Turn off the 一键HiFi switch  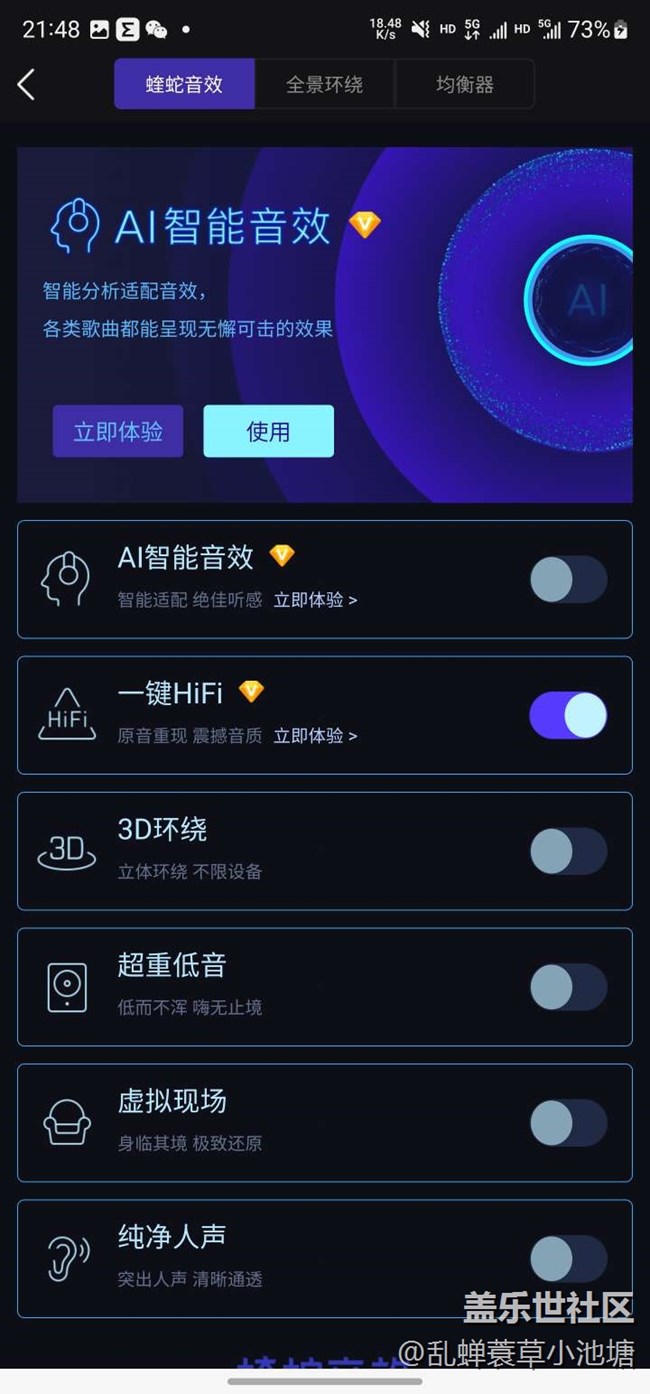click(568, 716)
